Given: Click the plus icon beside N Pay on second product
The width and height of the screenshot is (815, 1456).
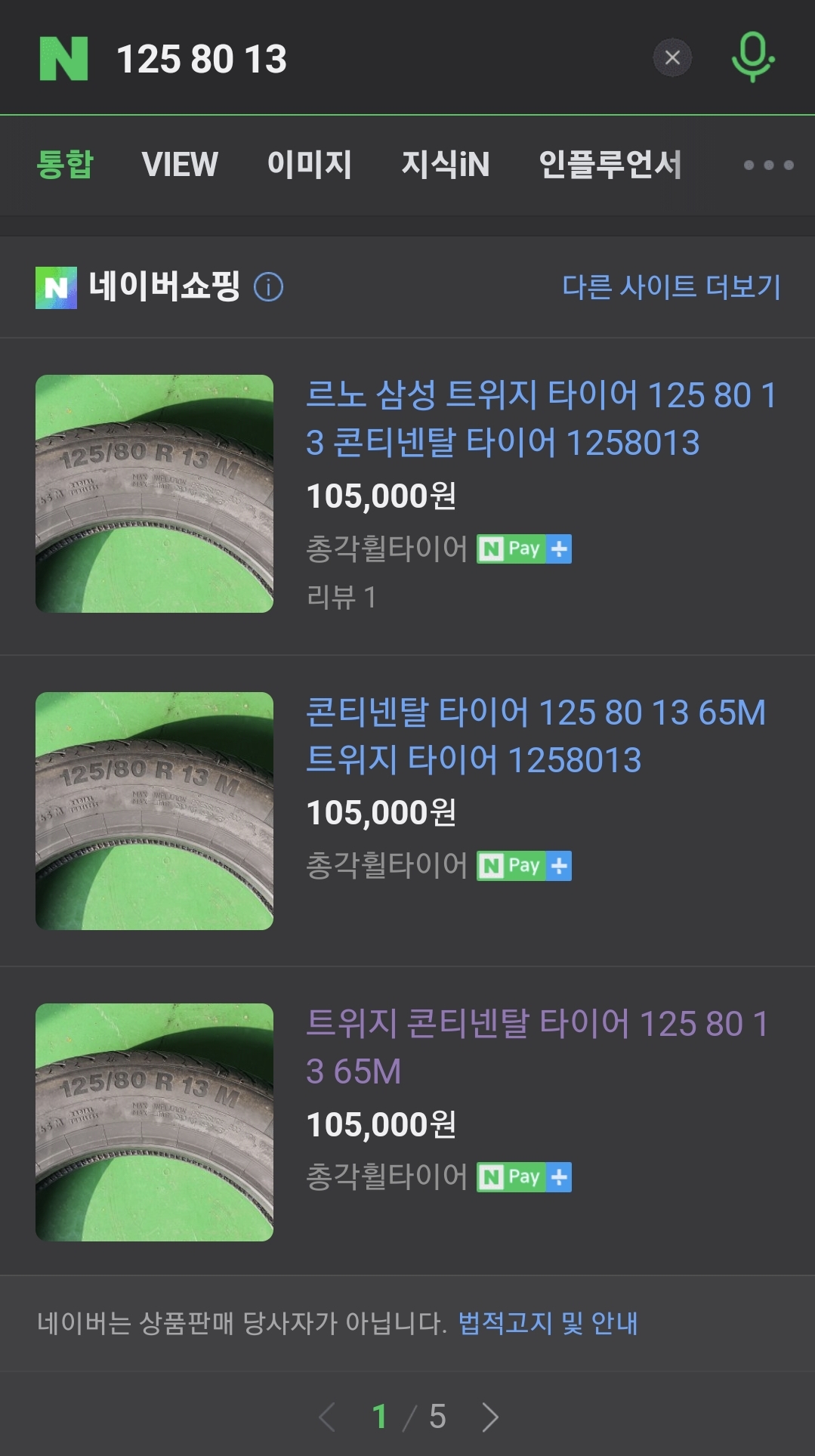Looking at the screenshot, I should pos(560,866).
